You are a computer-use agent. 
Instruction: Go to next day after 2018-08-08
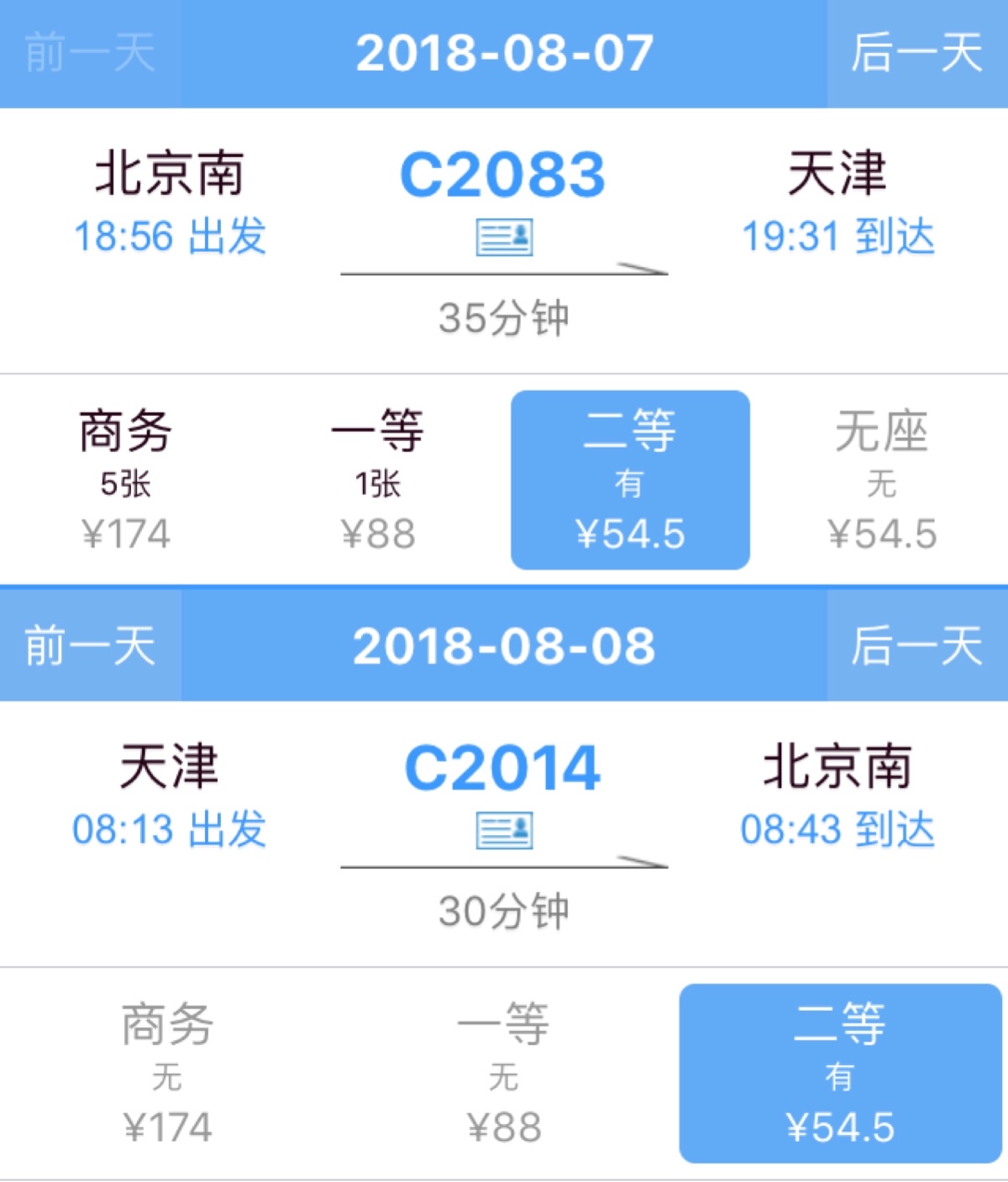coord(916,646)
